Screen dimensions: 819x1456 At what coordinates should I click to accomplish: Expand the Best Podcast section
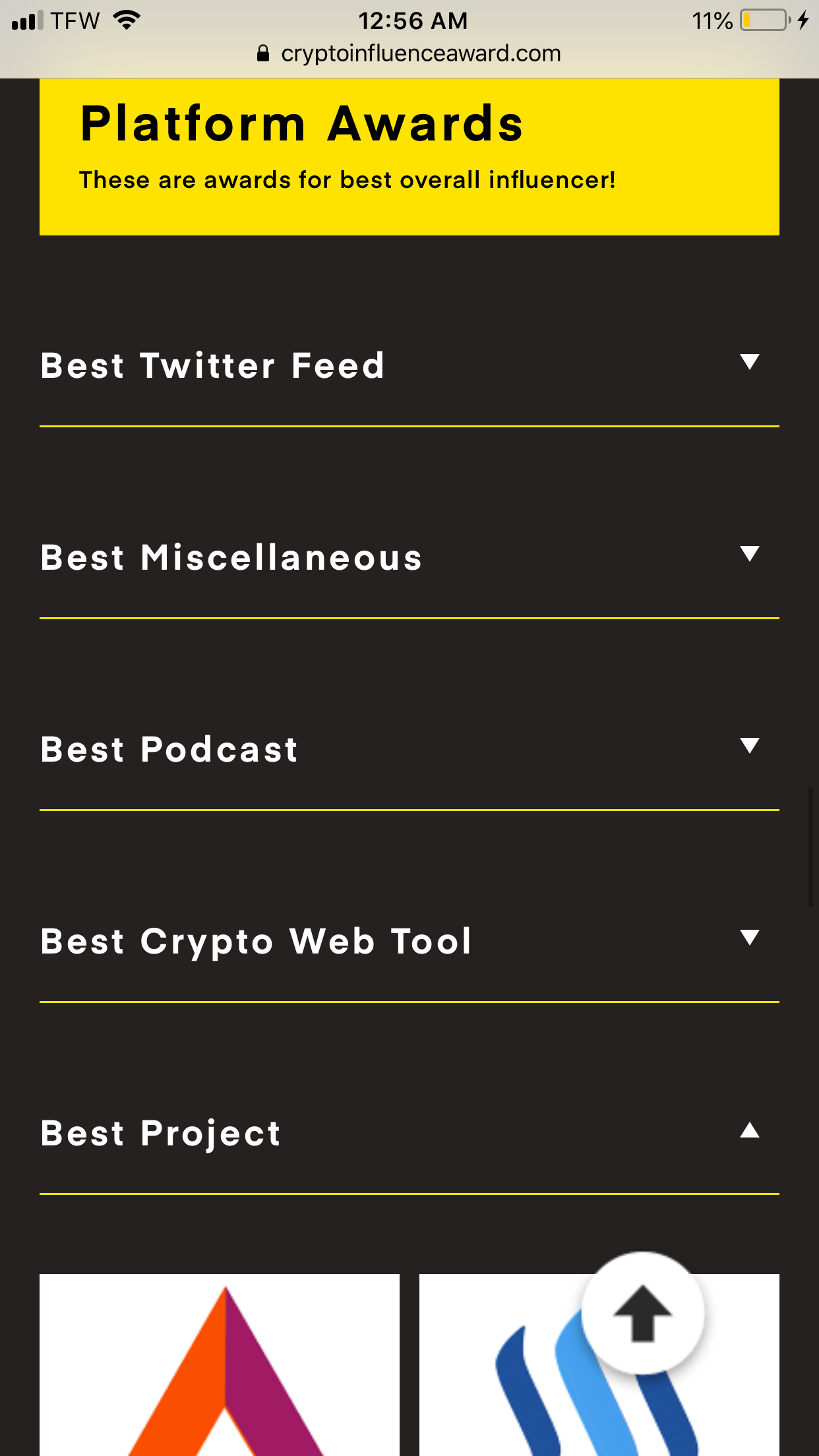coord(409,749)
